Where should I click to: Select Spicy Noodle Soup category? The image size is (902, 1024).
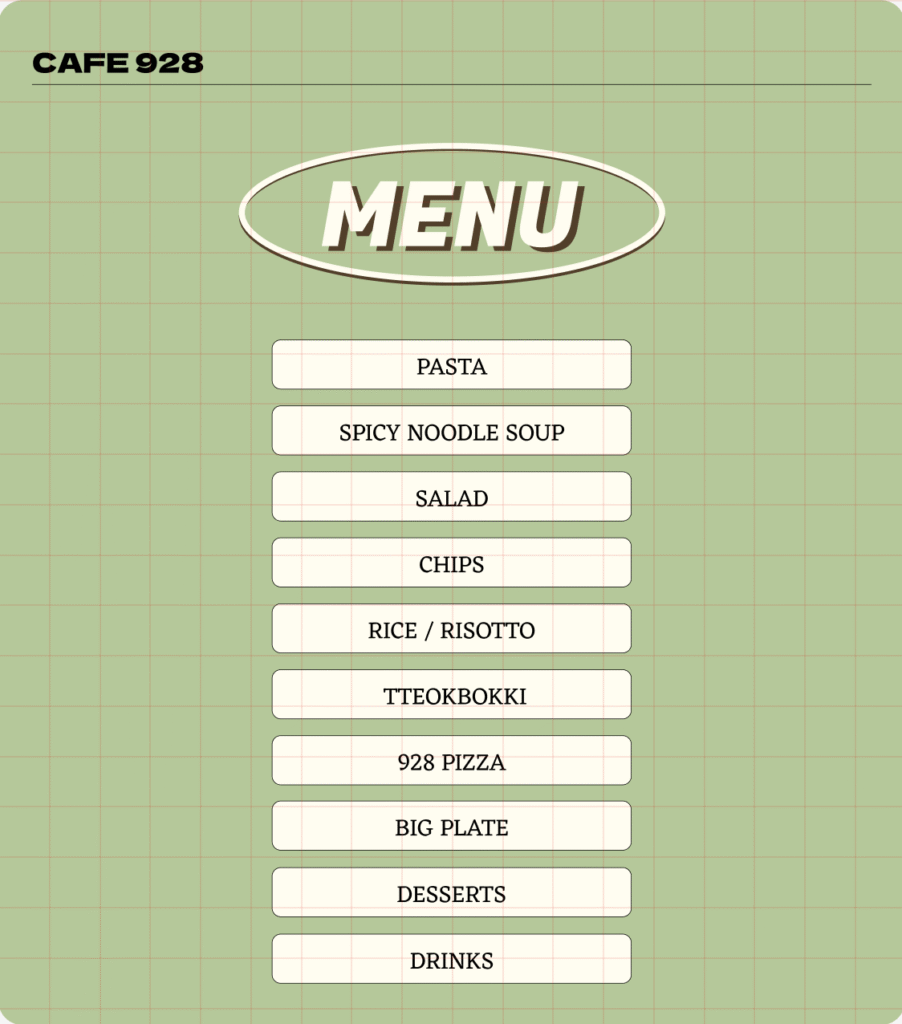tap(451, 431)
